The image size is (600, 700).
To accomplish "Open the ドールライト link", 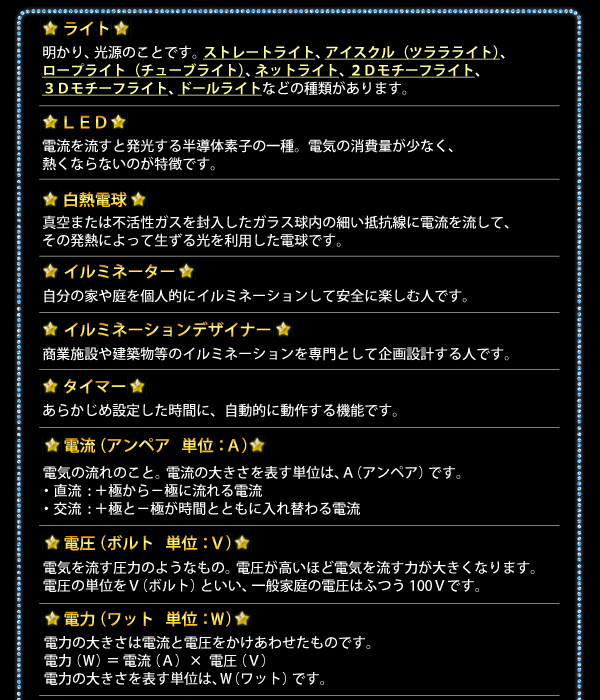I will pos(220,88).
